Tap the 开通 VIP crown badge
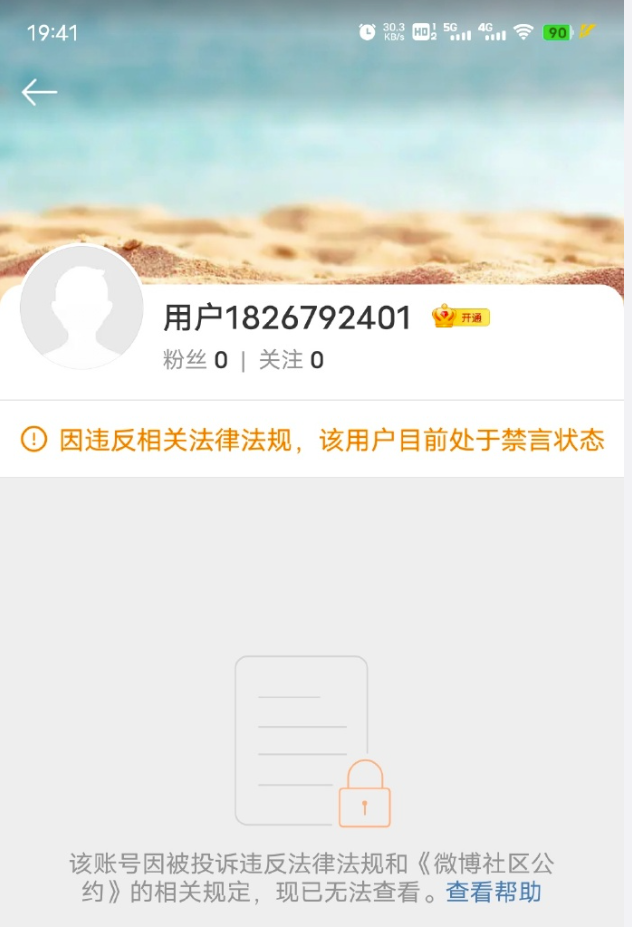Image resolution: width=632 pixels, height=927 pixels. click(x=461, y=318)
